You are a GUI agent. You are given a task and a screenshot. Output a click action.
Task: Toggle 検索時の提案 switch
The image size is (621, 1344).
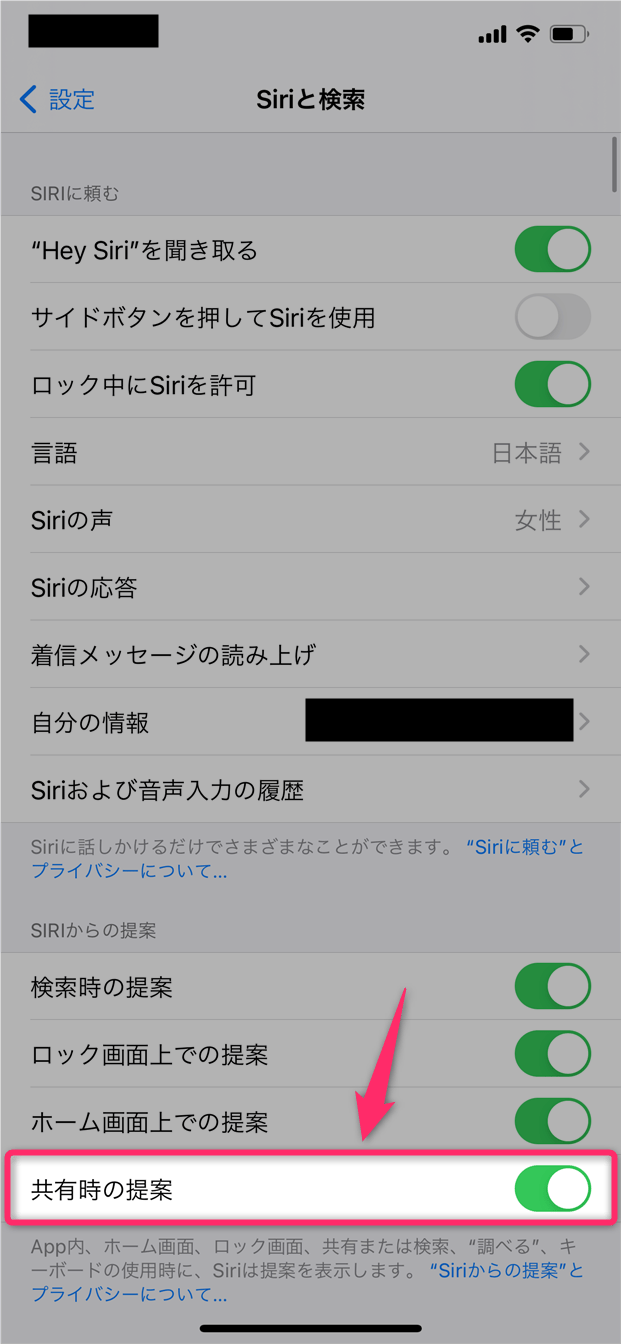(552, 987)
